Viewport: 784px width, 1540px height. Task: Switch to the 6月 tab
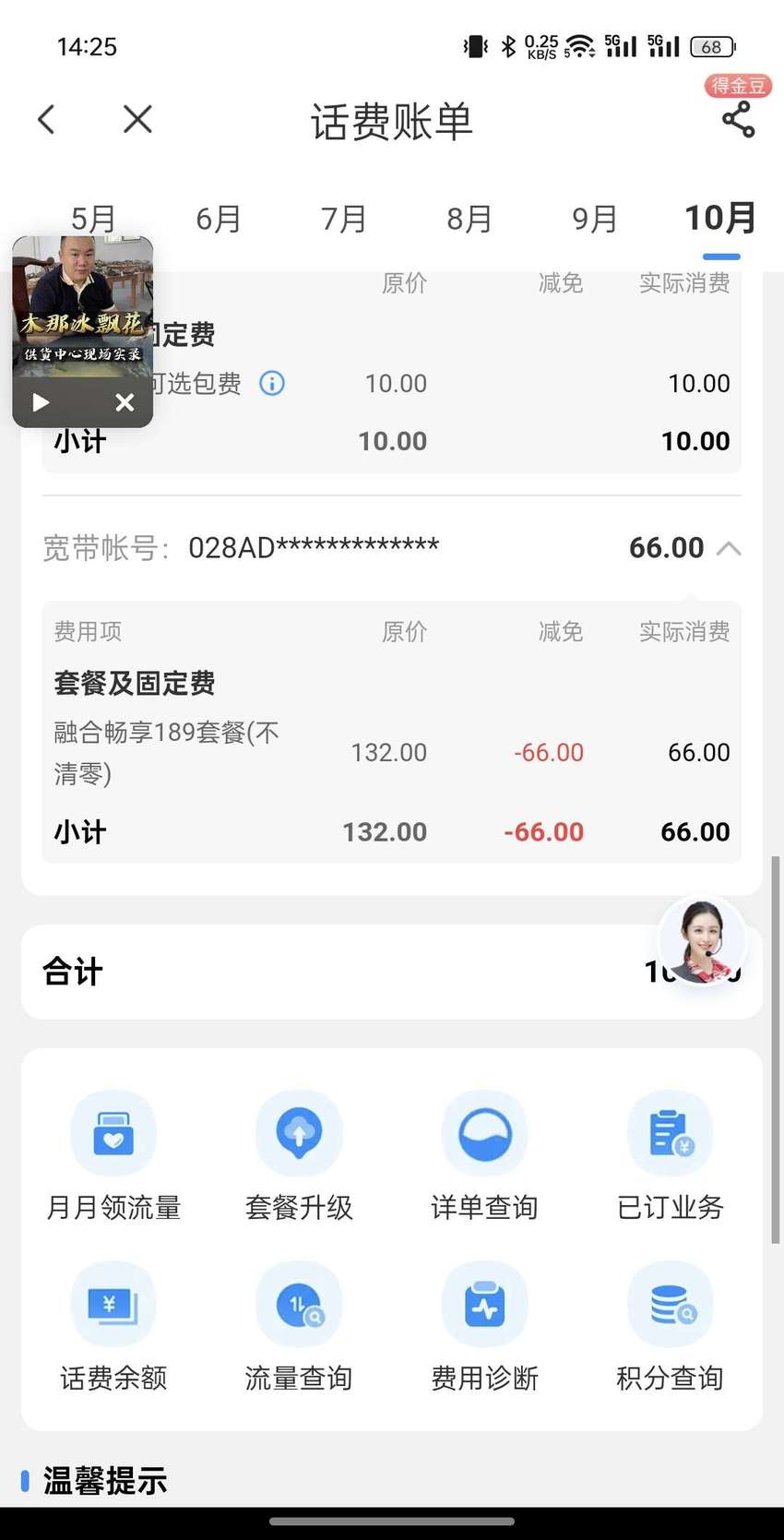[x=219, y=220]
